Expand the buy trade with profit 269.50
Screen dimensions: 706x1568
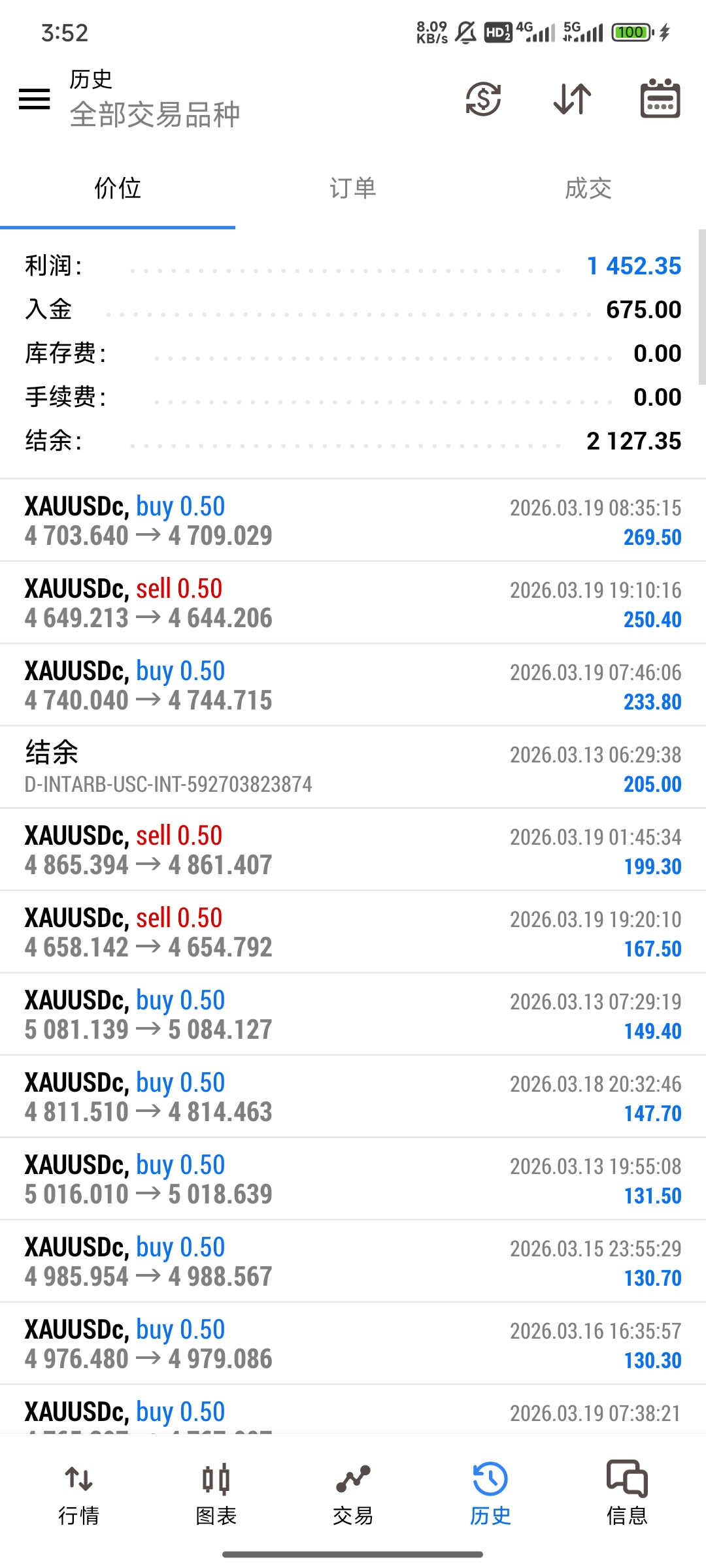pos(353,521)
